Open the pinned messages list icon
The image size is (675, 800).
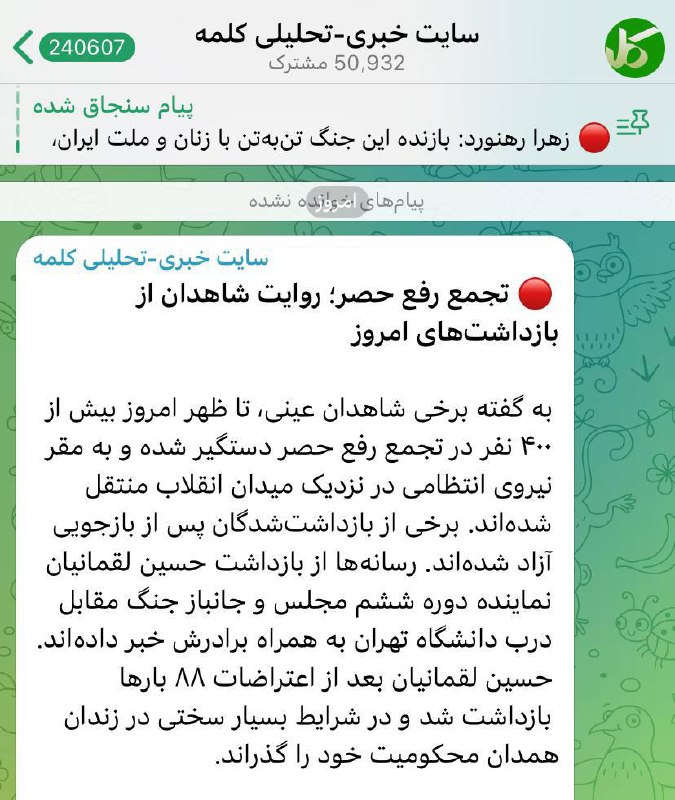click(x=632, y=123)
